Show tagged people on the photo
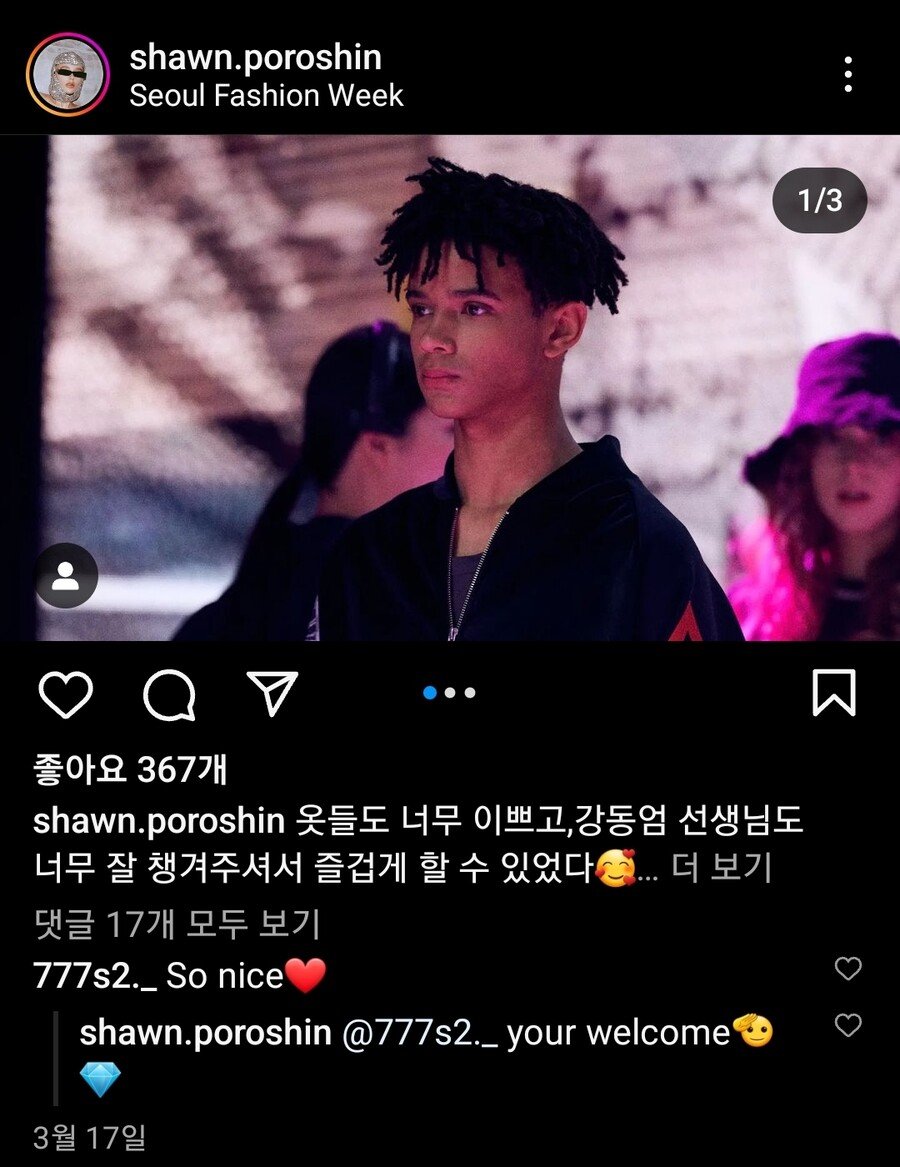The width and height of the screenshot is (900, 1167). click(x=66, y=576)
